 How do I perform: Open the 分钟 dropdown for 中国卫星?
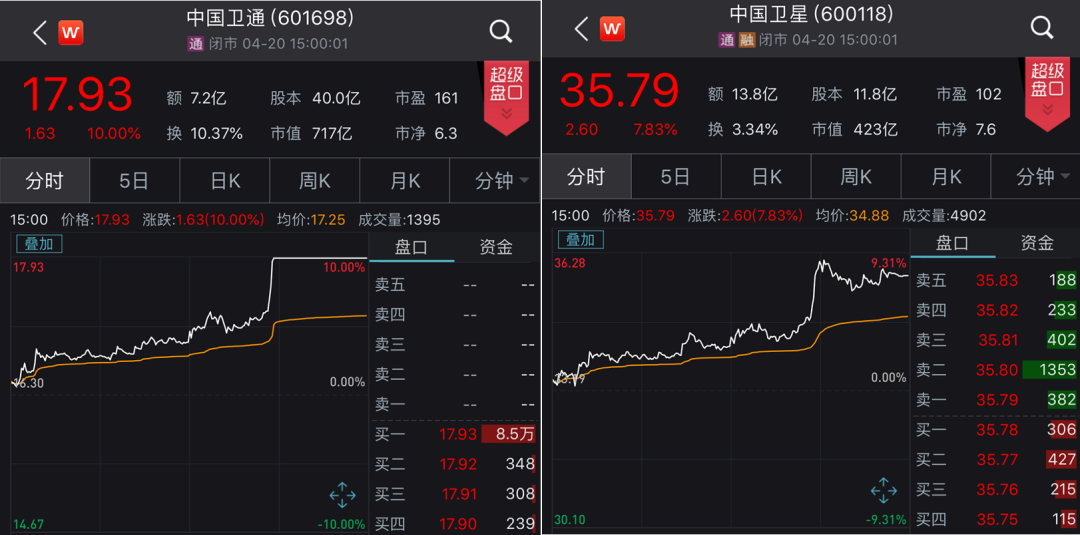[1043, 177]
